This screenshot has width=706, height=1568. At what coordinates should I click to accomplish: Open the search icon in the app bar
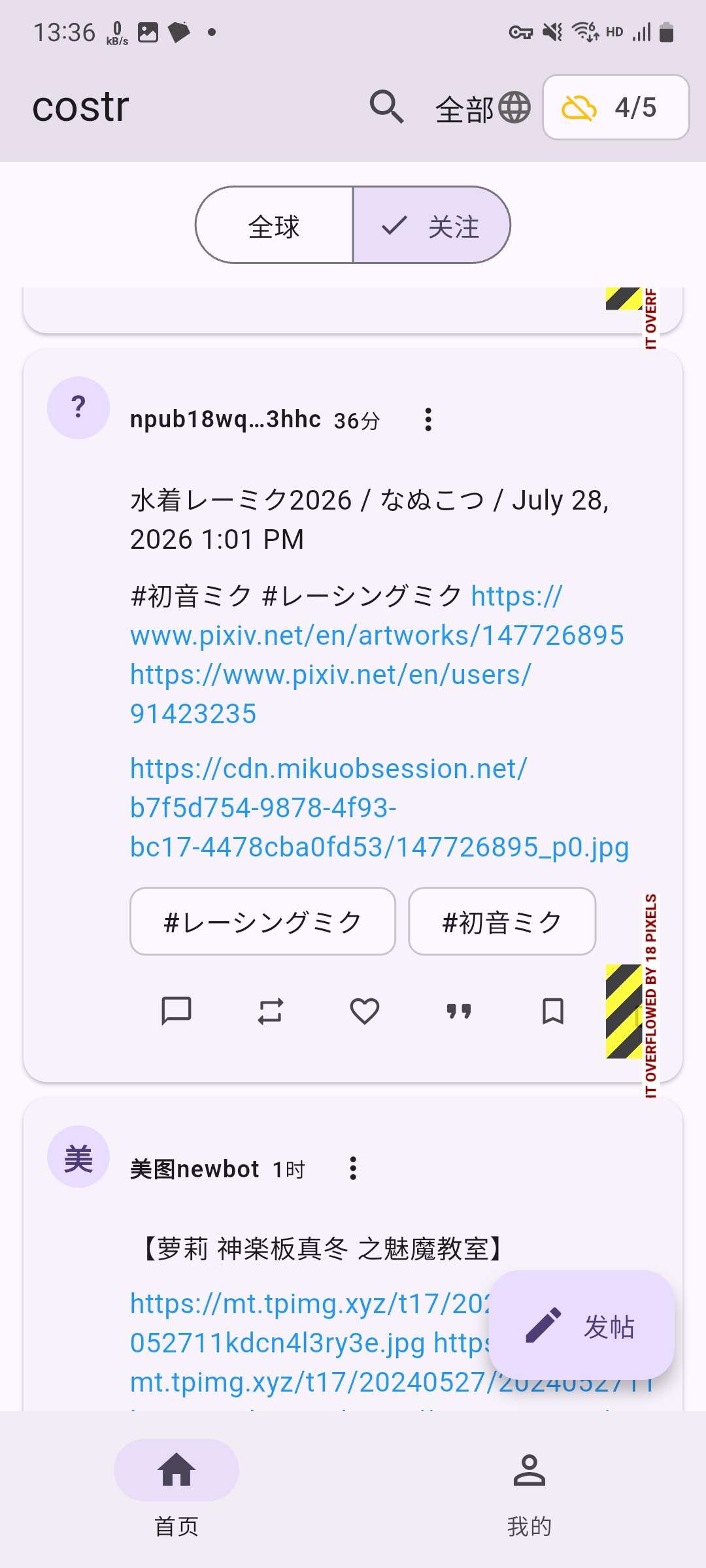(x=386, y=107)
